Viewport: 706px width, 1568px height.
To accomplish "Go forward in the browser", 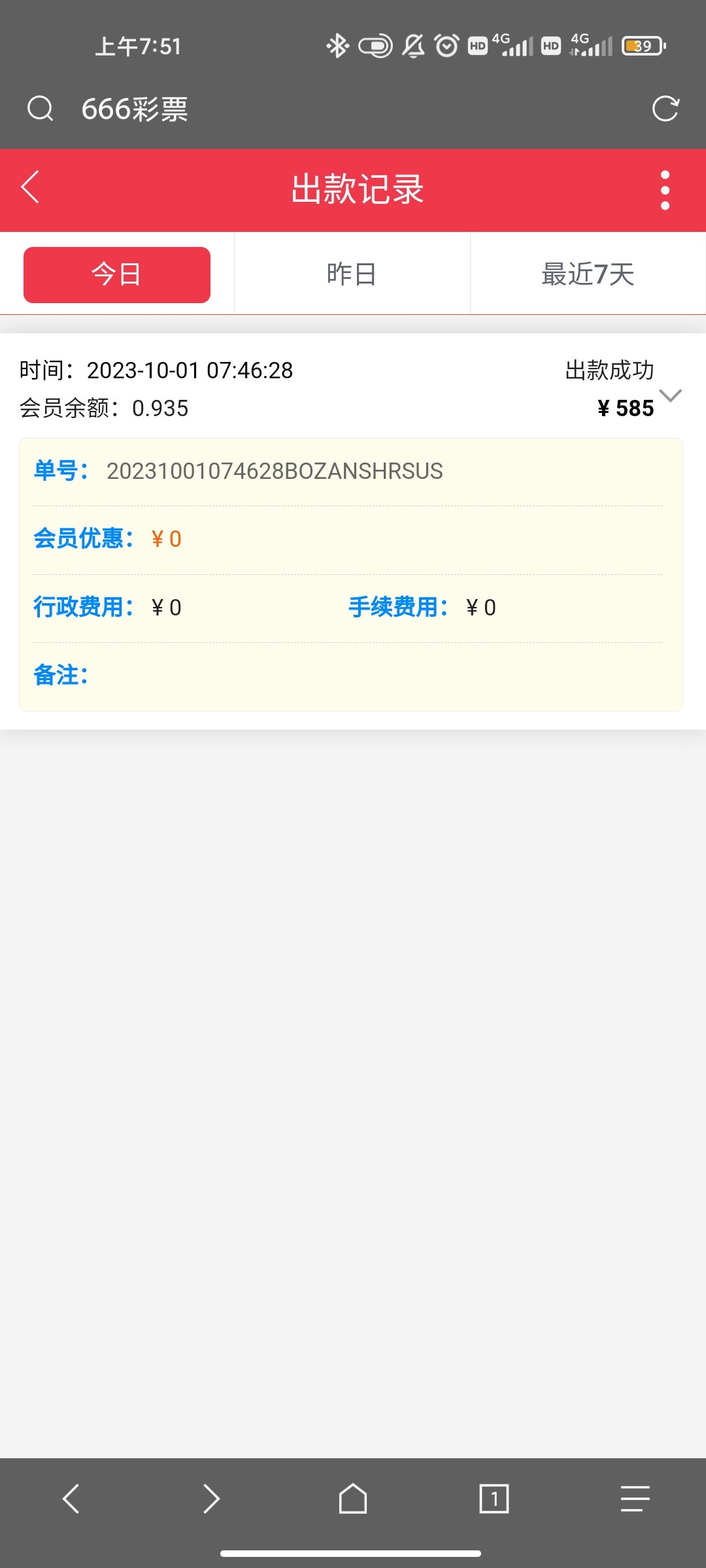I will tap(211, 1498).
